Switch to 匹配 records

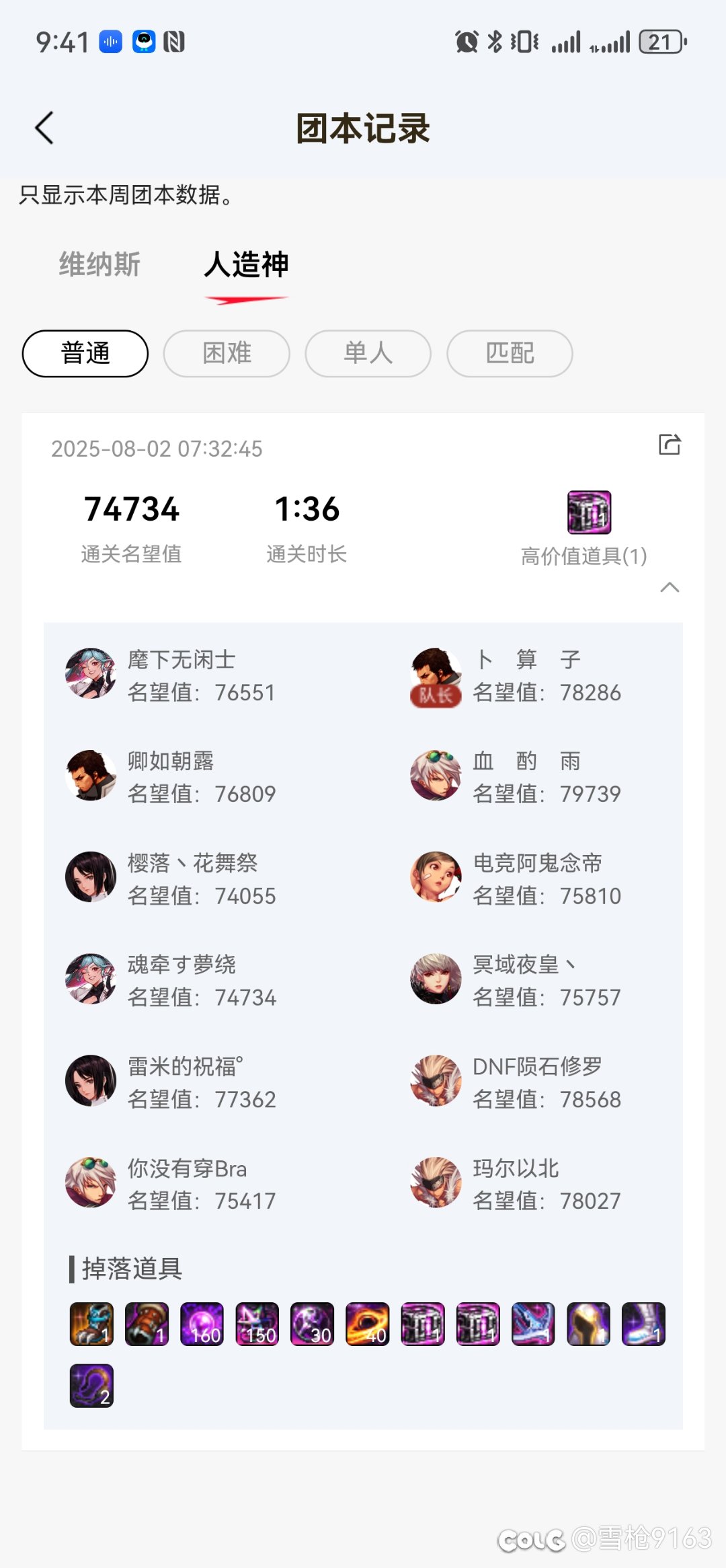(x=510, y=353)
